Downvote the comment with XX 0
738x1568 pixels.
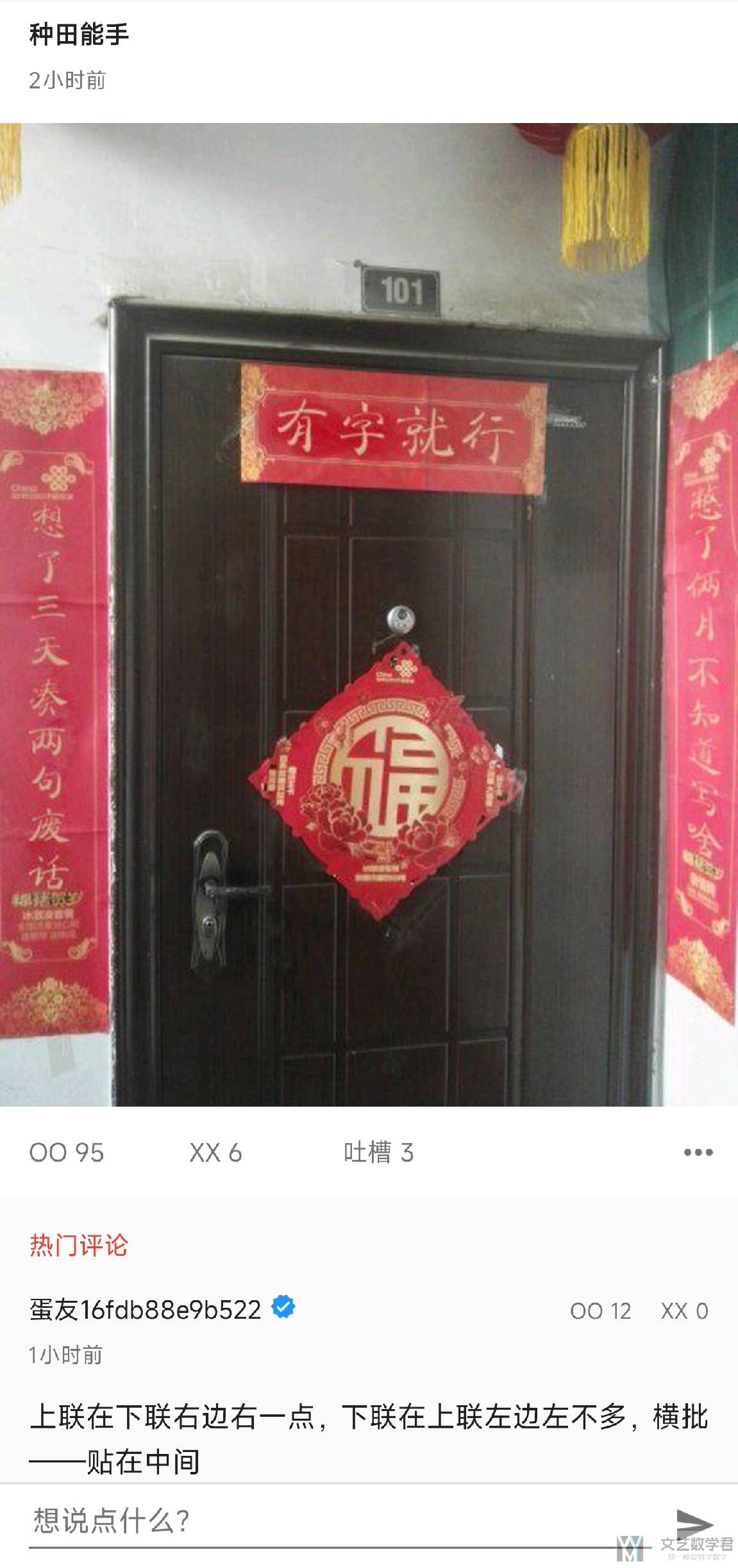684,1311
